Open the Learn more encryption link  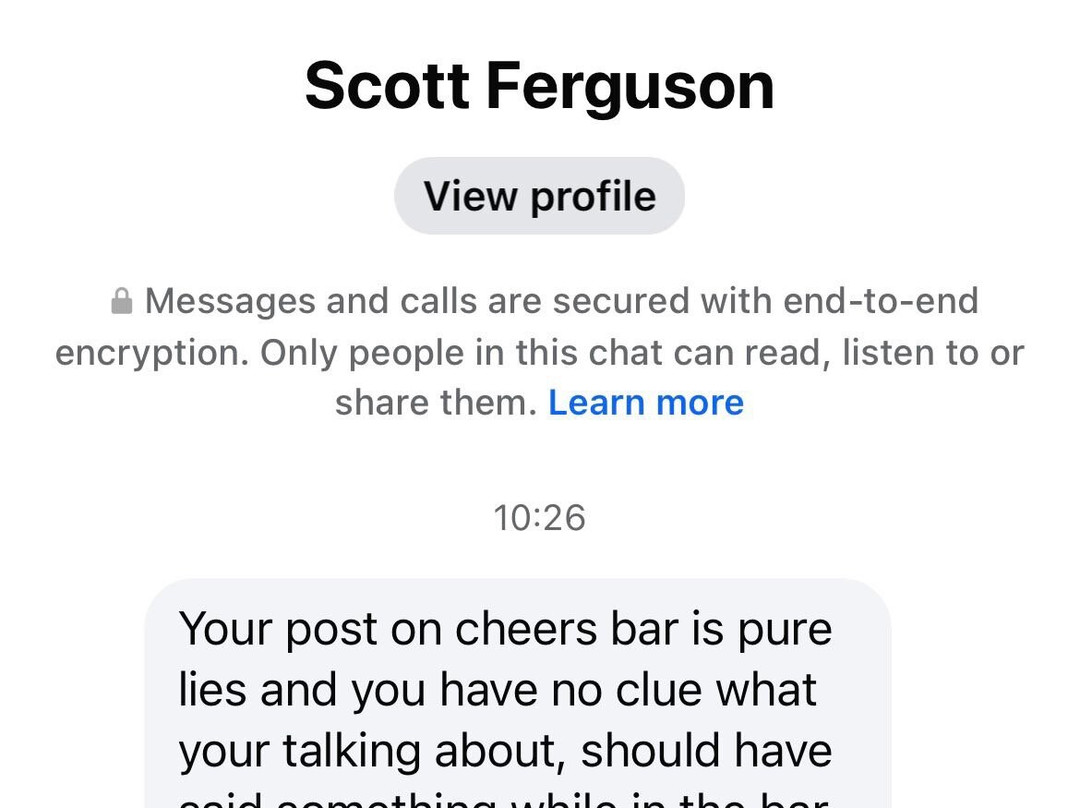pos(646,402)
